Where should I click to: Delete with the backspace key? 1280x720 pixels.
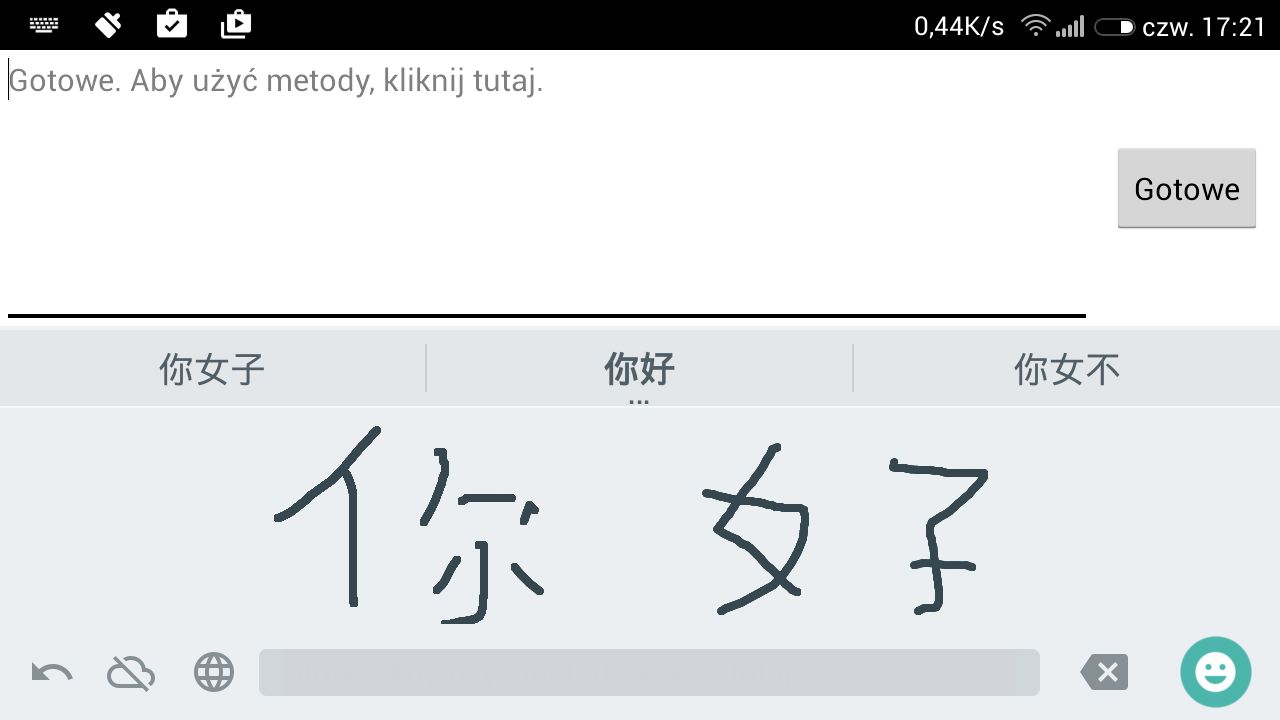1105,672
